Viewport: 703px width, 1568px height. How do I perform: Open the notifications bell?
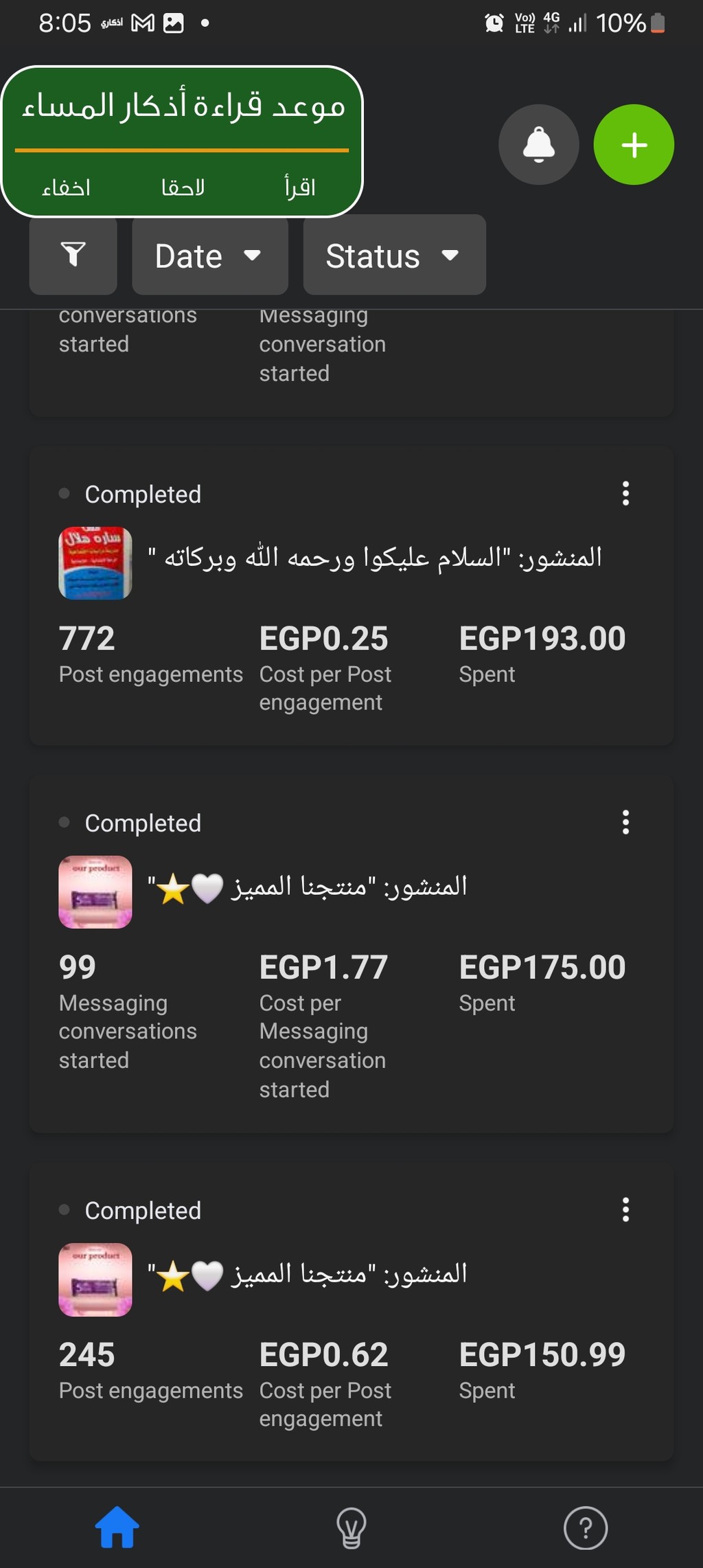538,145
